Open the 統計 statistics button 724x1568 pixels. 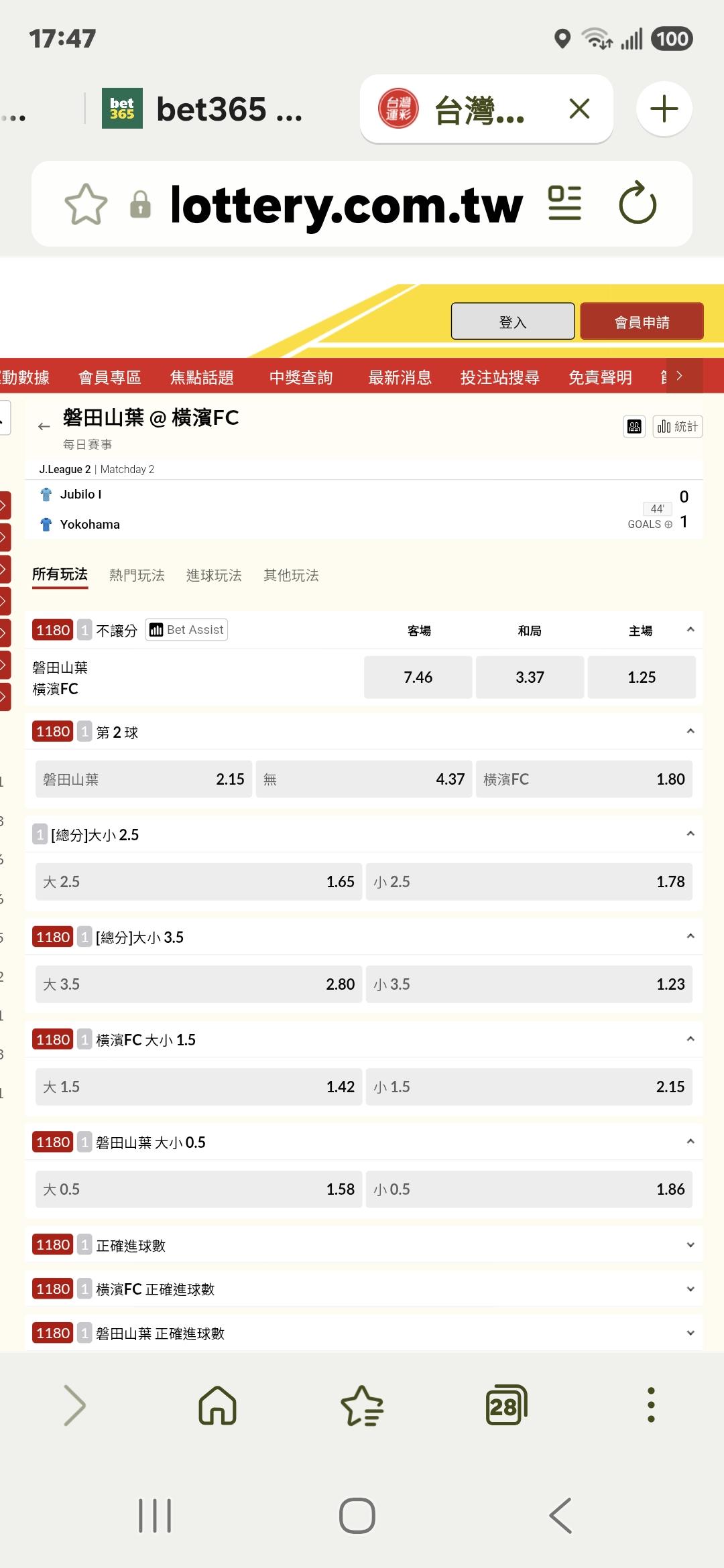coord(678,427)
